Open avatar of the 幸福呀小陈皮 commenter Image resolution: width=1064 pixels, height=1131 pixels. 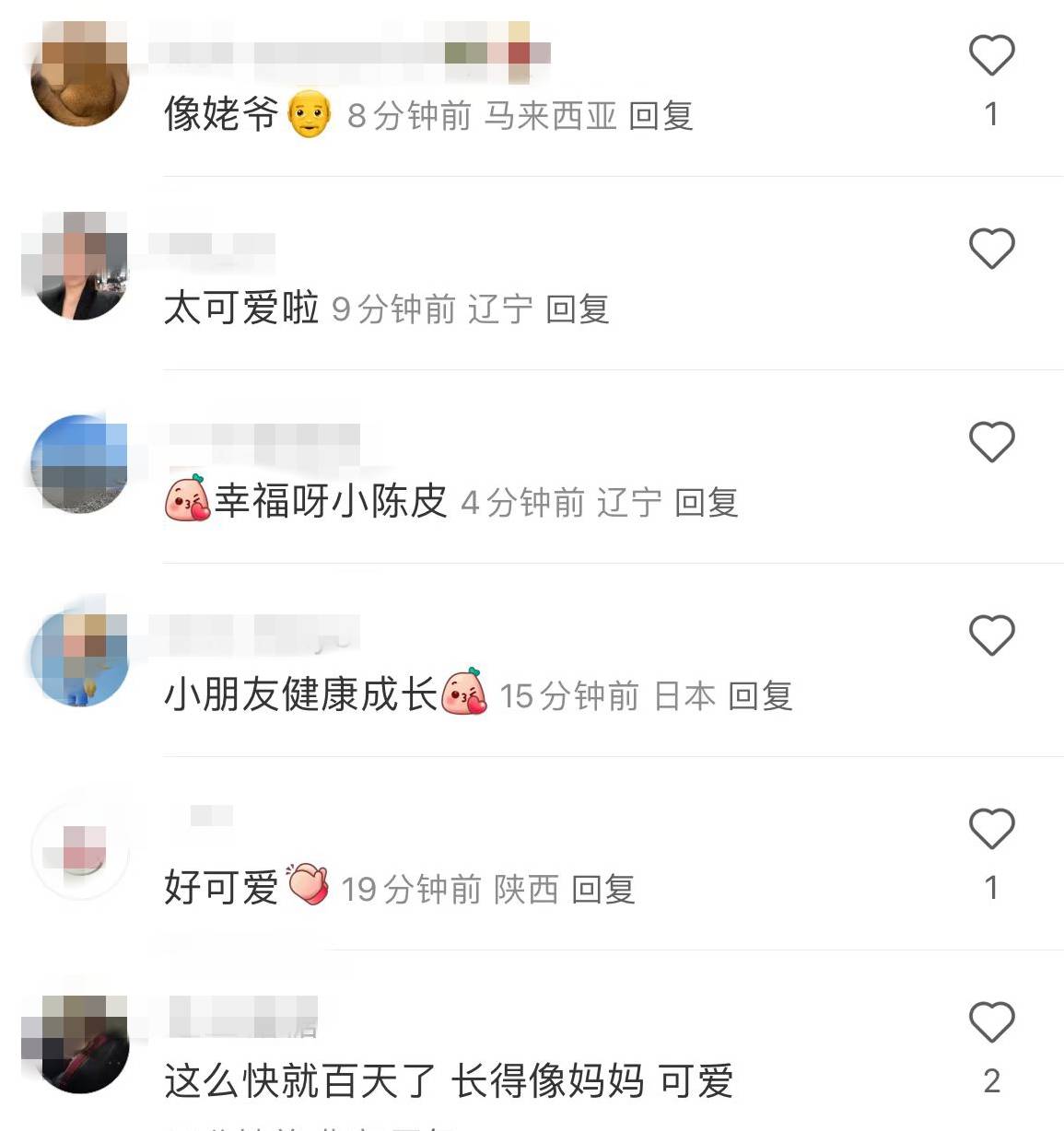point(80,464)
